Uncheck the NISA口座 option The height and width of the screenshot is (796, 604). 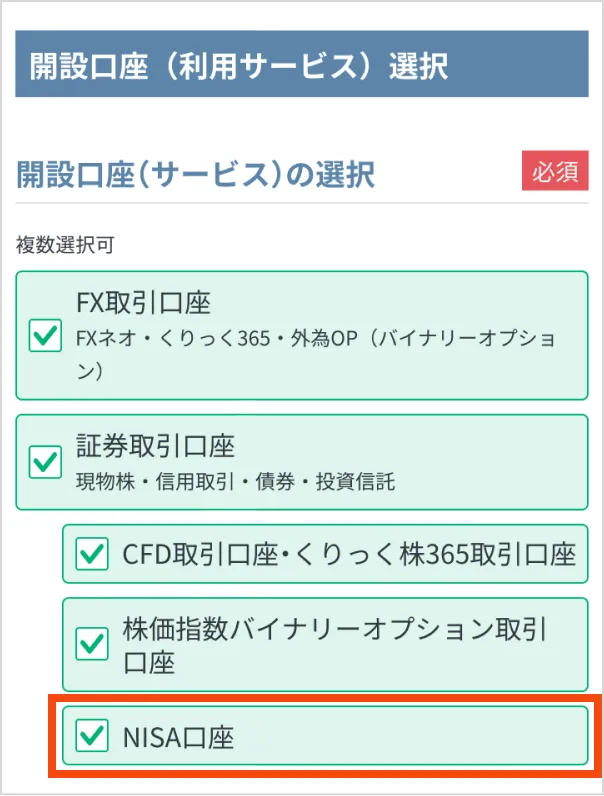[x=92, y=736]
